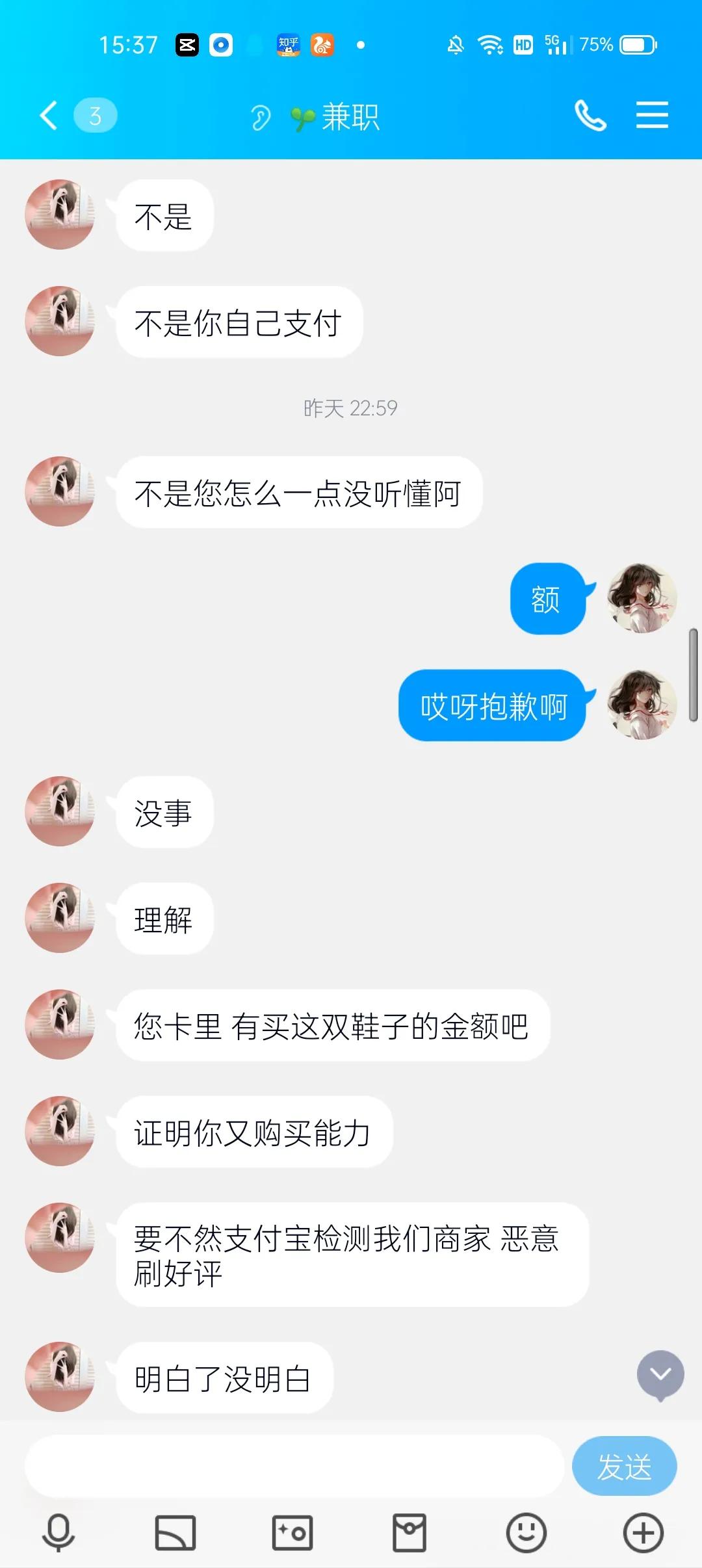Open the emoji picker
This screenshot has width=702, height=1568.
[526, 1532]
